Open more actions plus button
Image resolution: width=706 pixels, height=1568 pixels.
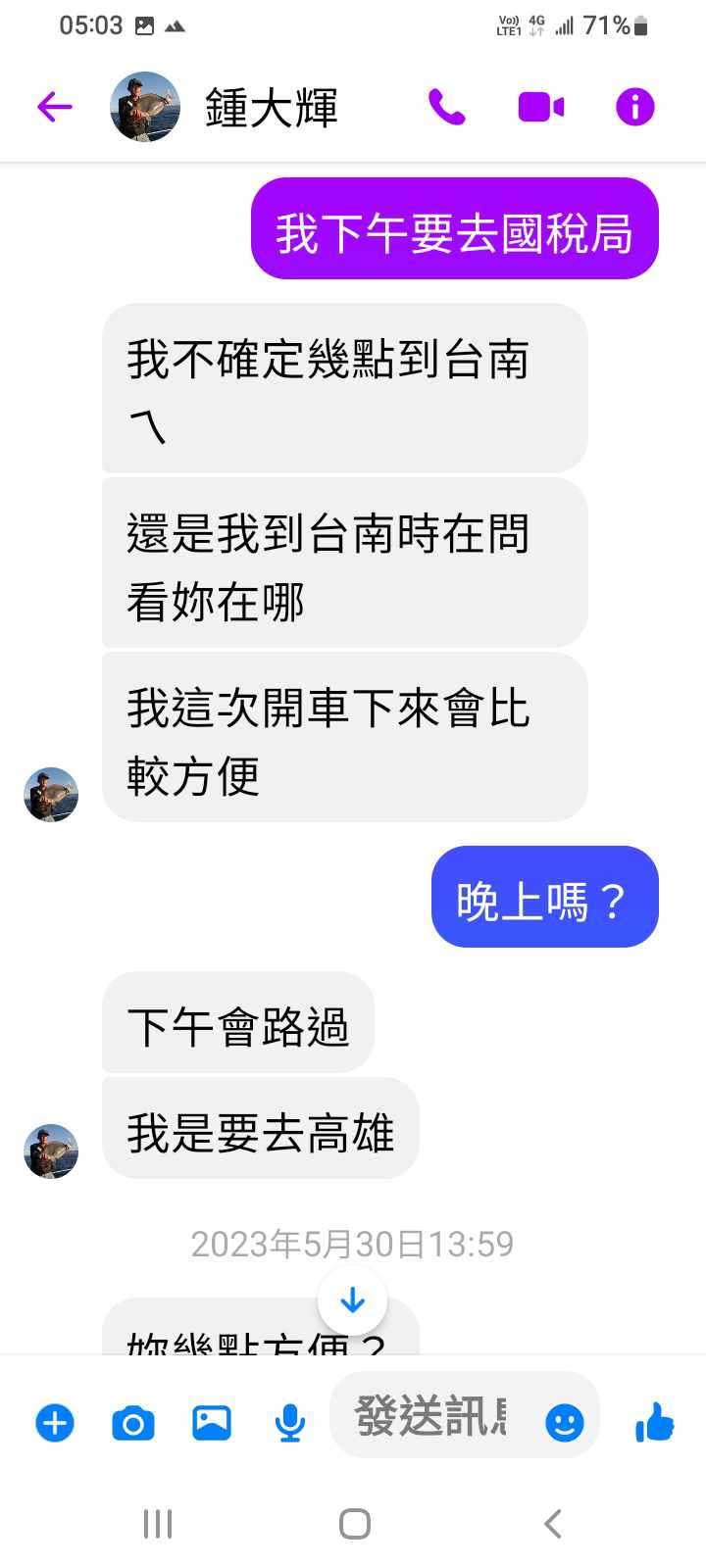point(55,1422)
